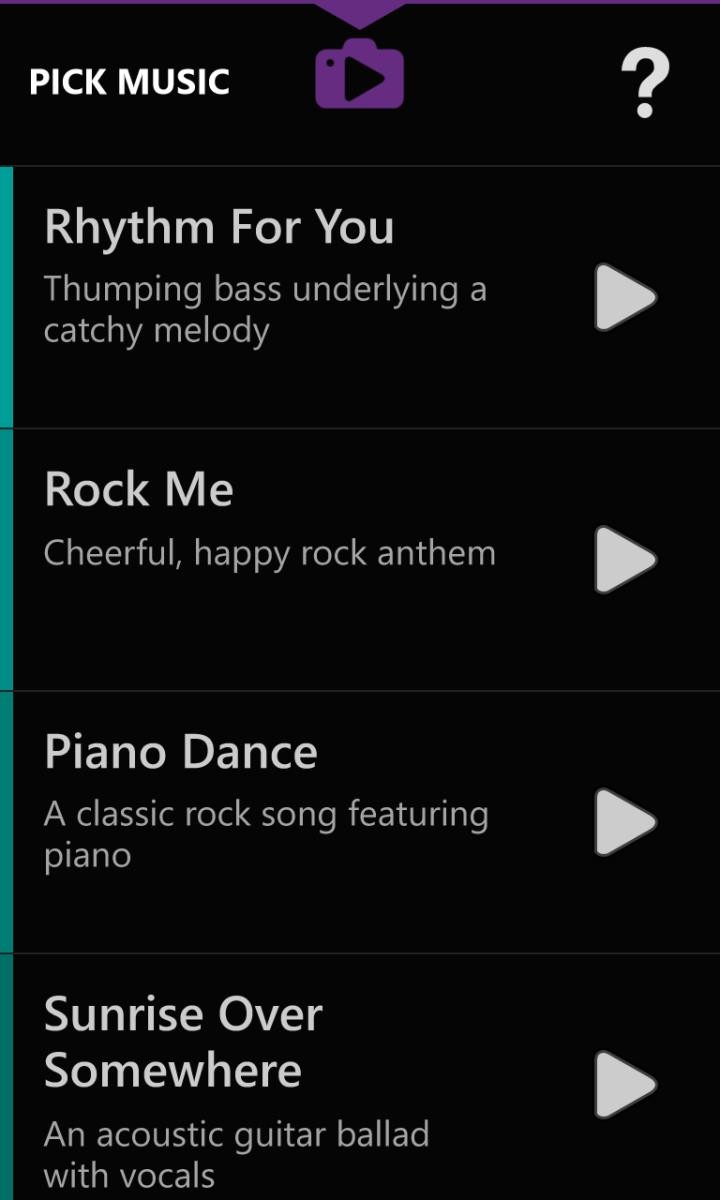The height and width of the screenshot is (1200, 720).
Task: Tap the purple camera video icon
Action: pyautogui.click(x=360, y=74)
